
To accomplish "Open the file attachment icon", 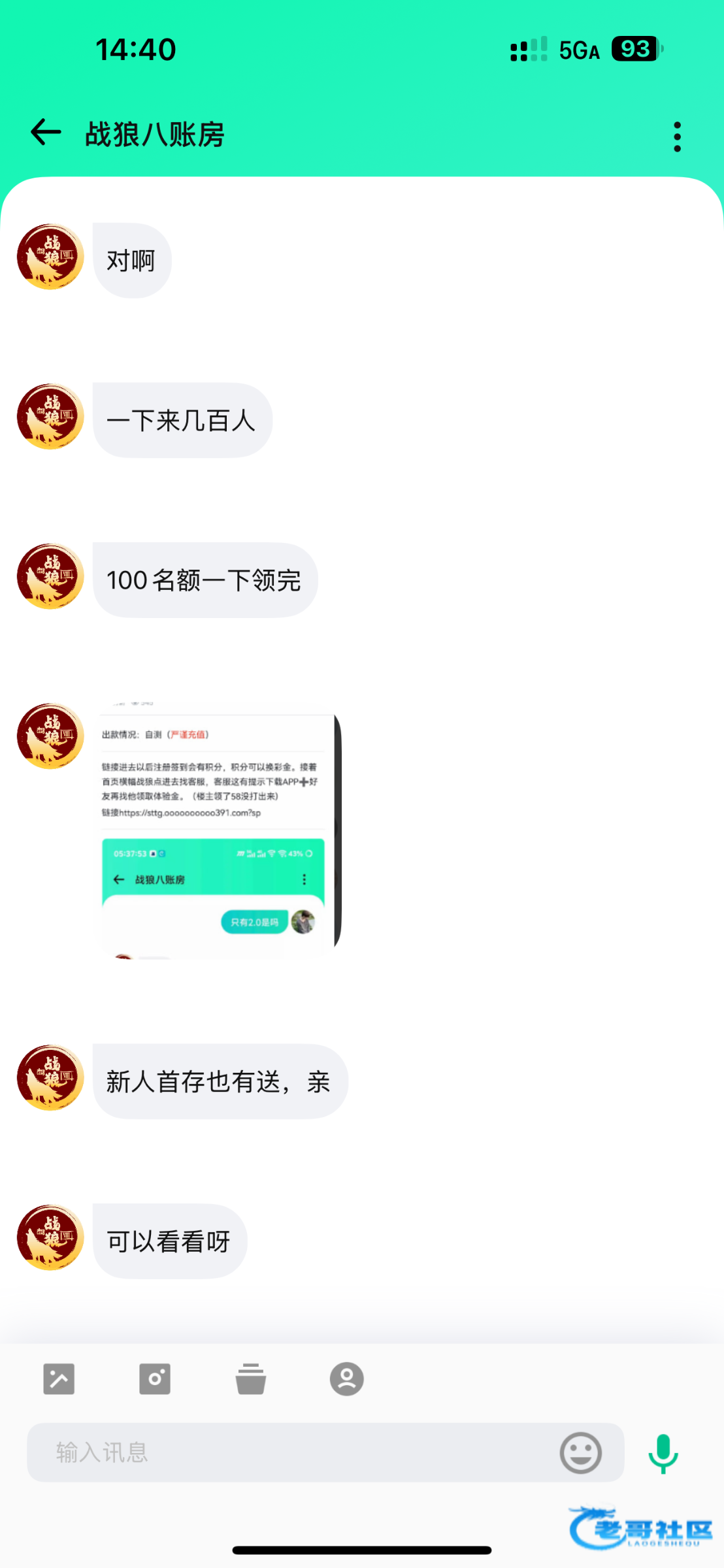I will point(250,1379).
